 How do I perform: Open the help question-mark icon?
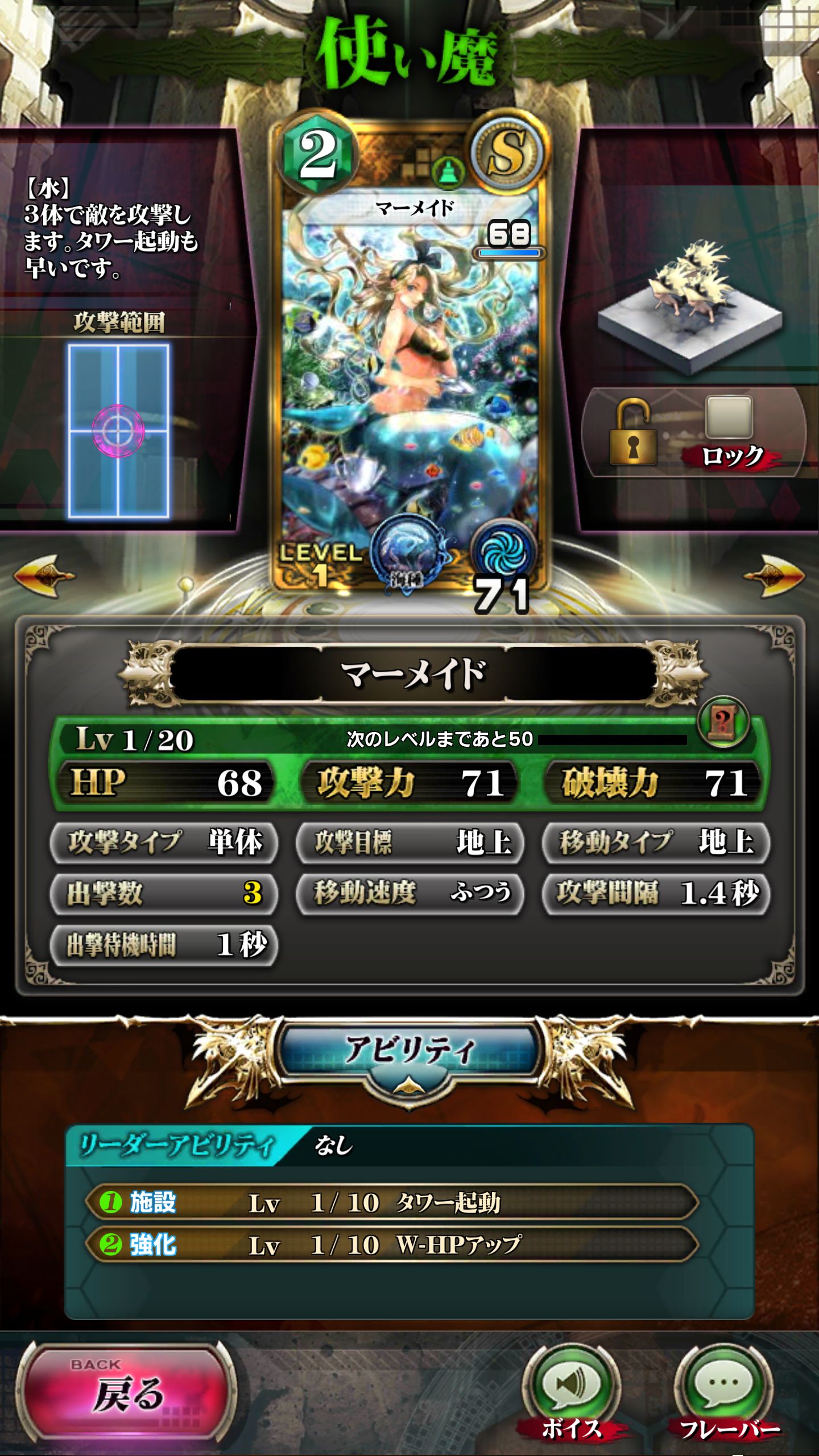(x=722, y=722)
